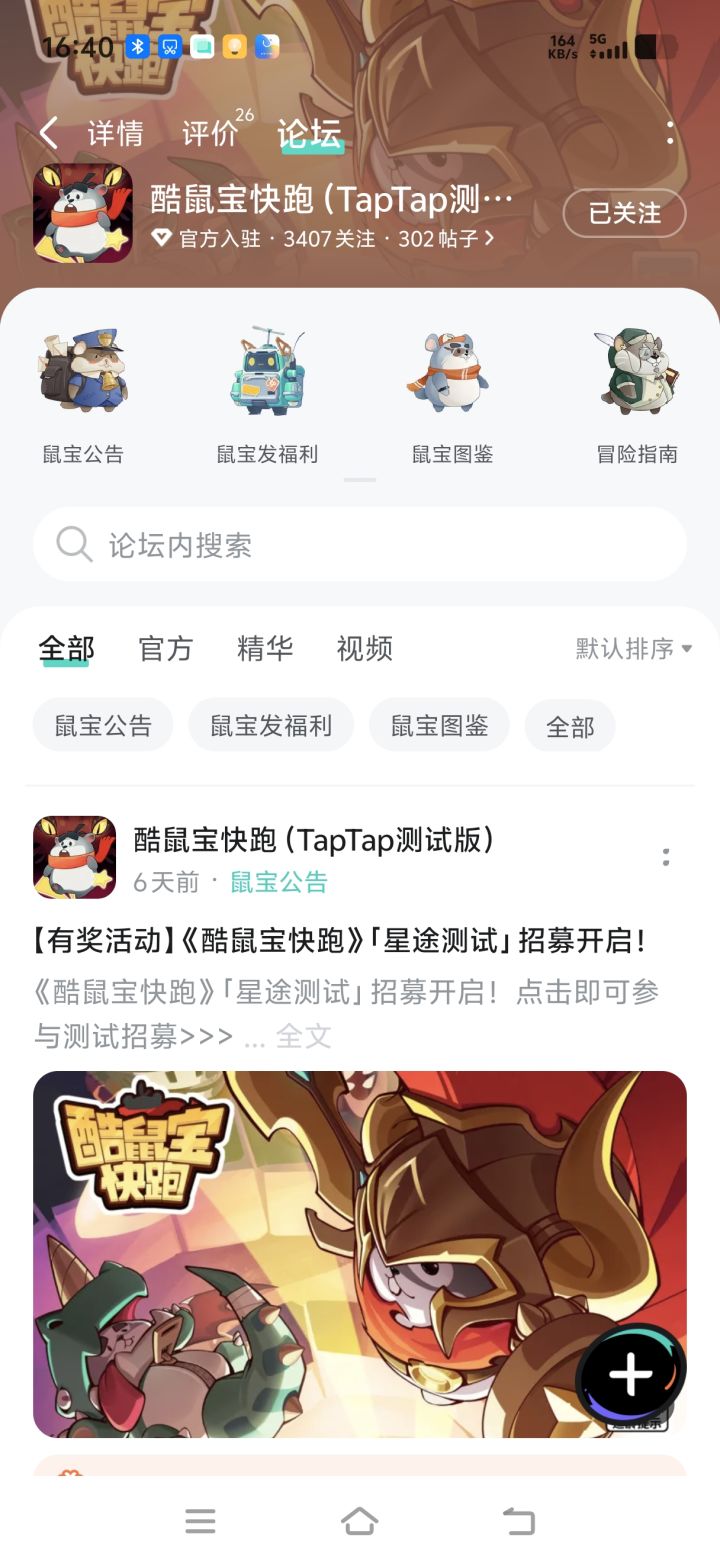720x1563 pixels.
Task: Open the post's three-dot options menu
Action: pos(666,857)
